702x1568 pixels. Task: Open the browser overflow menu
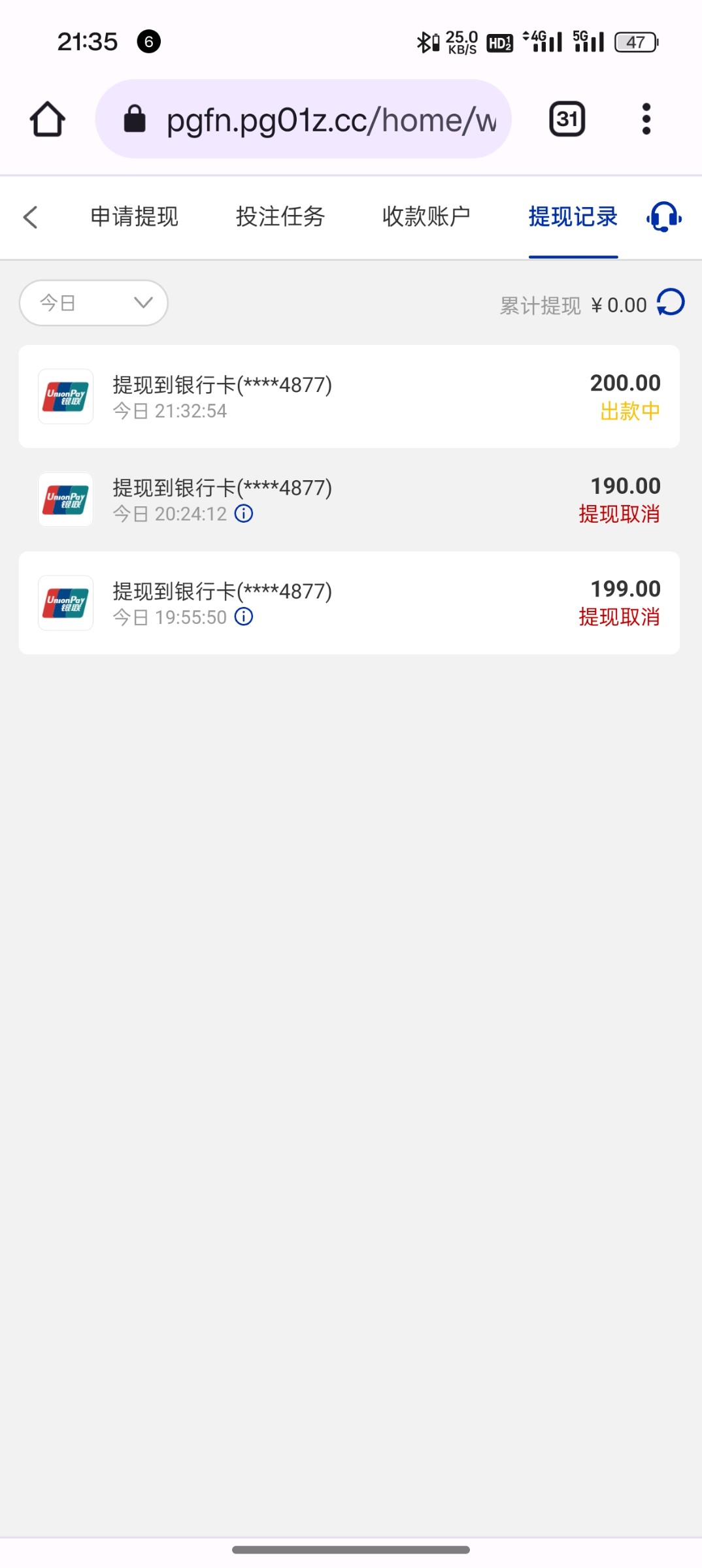(646, 119)
